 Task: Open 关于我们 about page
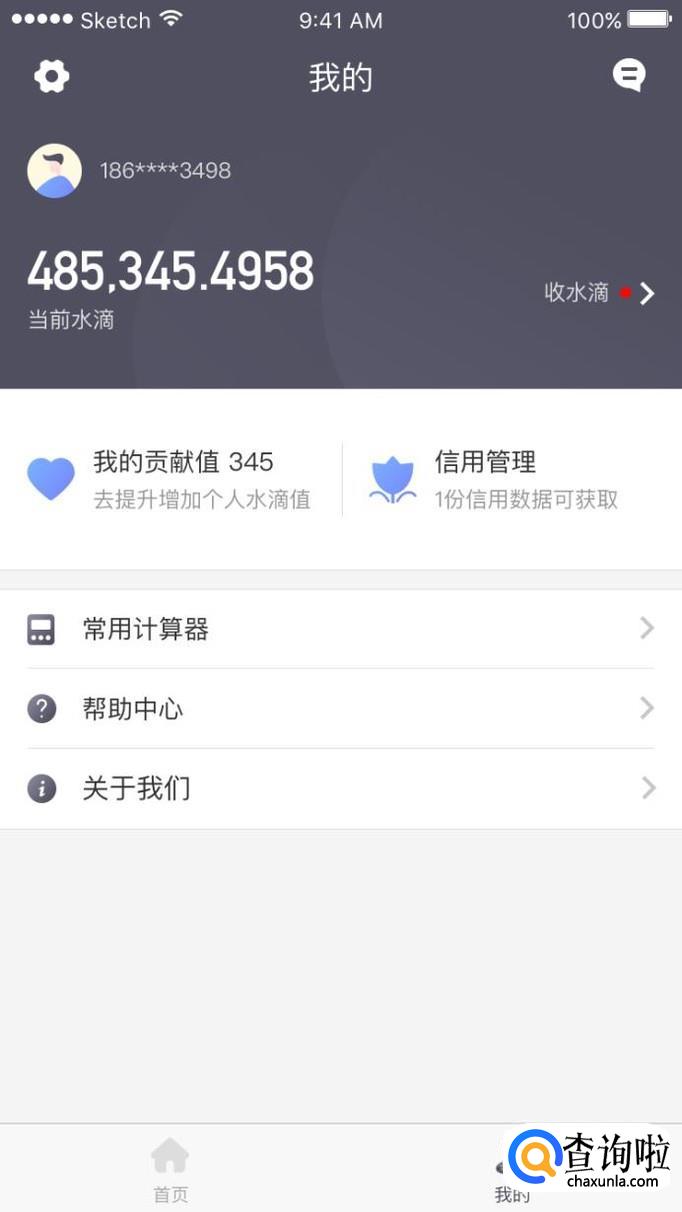pos(340,789)
